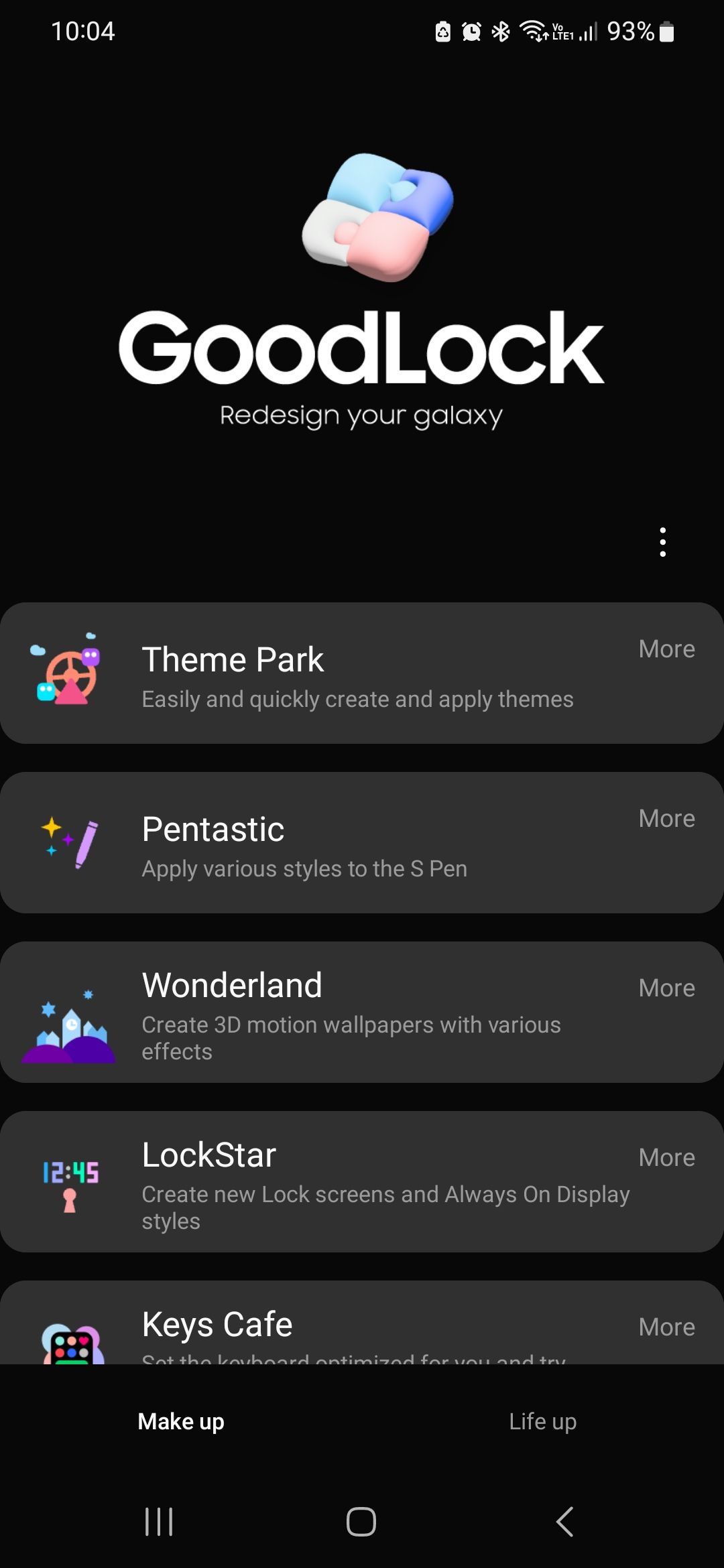Tap the alarm icon in status bar
The image size is (724, 1568).
click(x=471, y=31)
